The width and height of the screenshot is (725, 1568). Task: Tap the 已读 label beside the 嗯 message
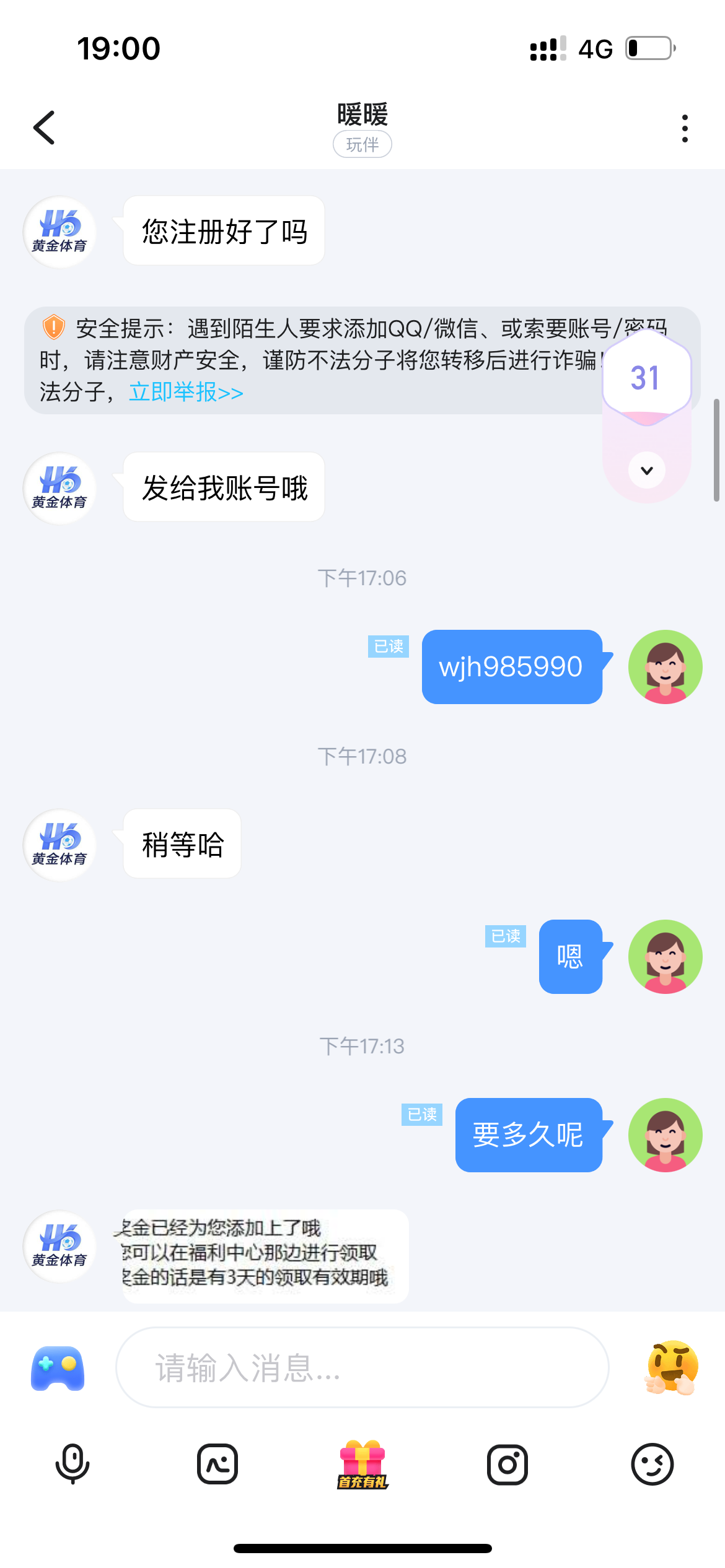pos(505,937)
